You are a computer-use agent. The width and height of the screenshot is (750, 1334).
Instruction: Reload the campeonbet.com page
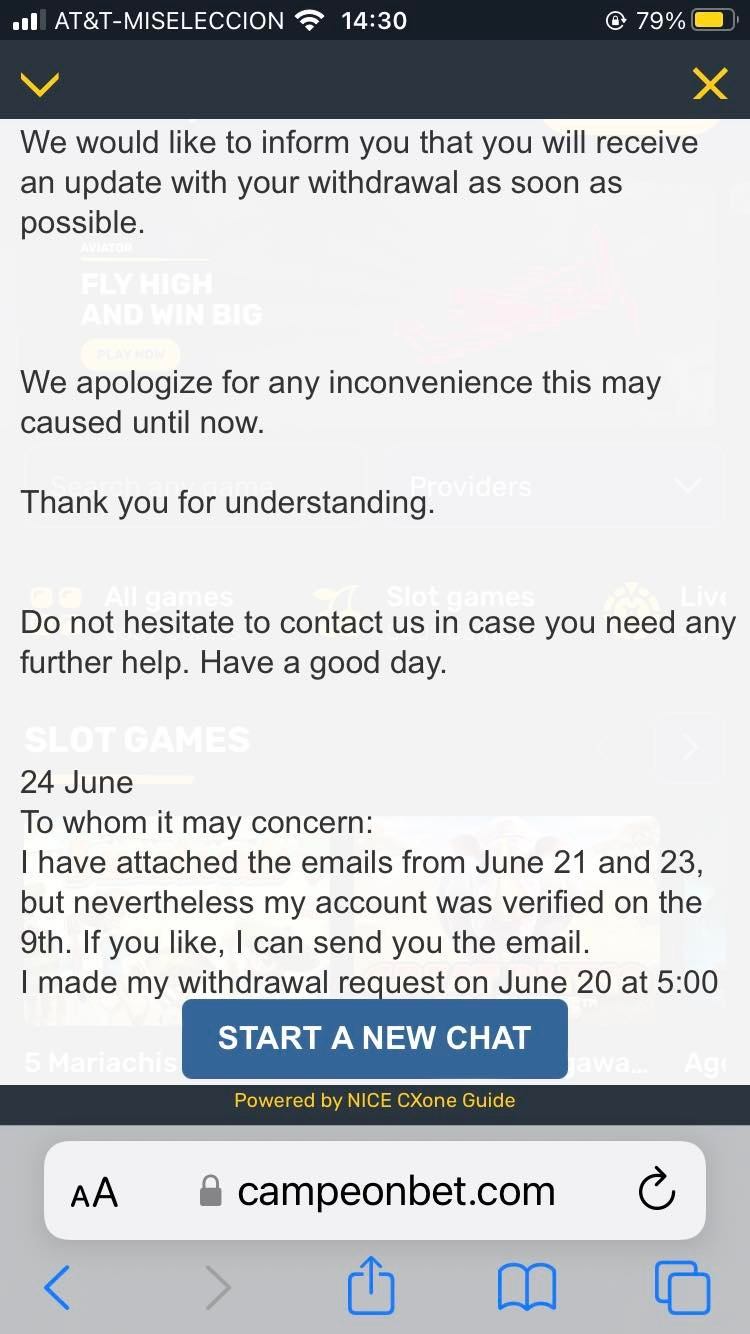pos(656,1191)
